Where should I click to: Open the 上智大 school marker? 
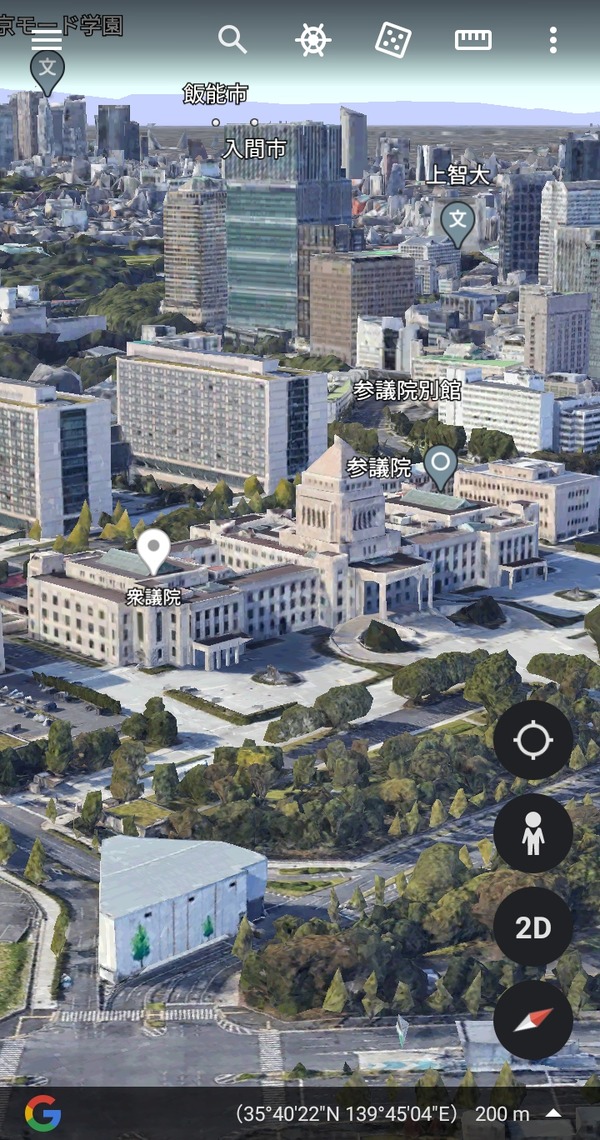458,222
